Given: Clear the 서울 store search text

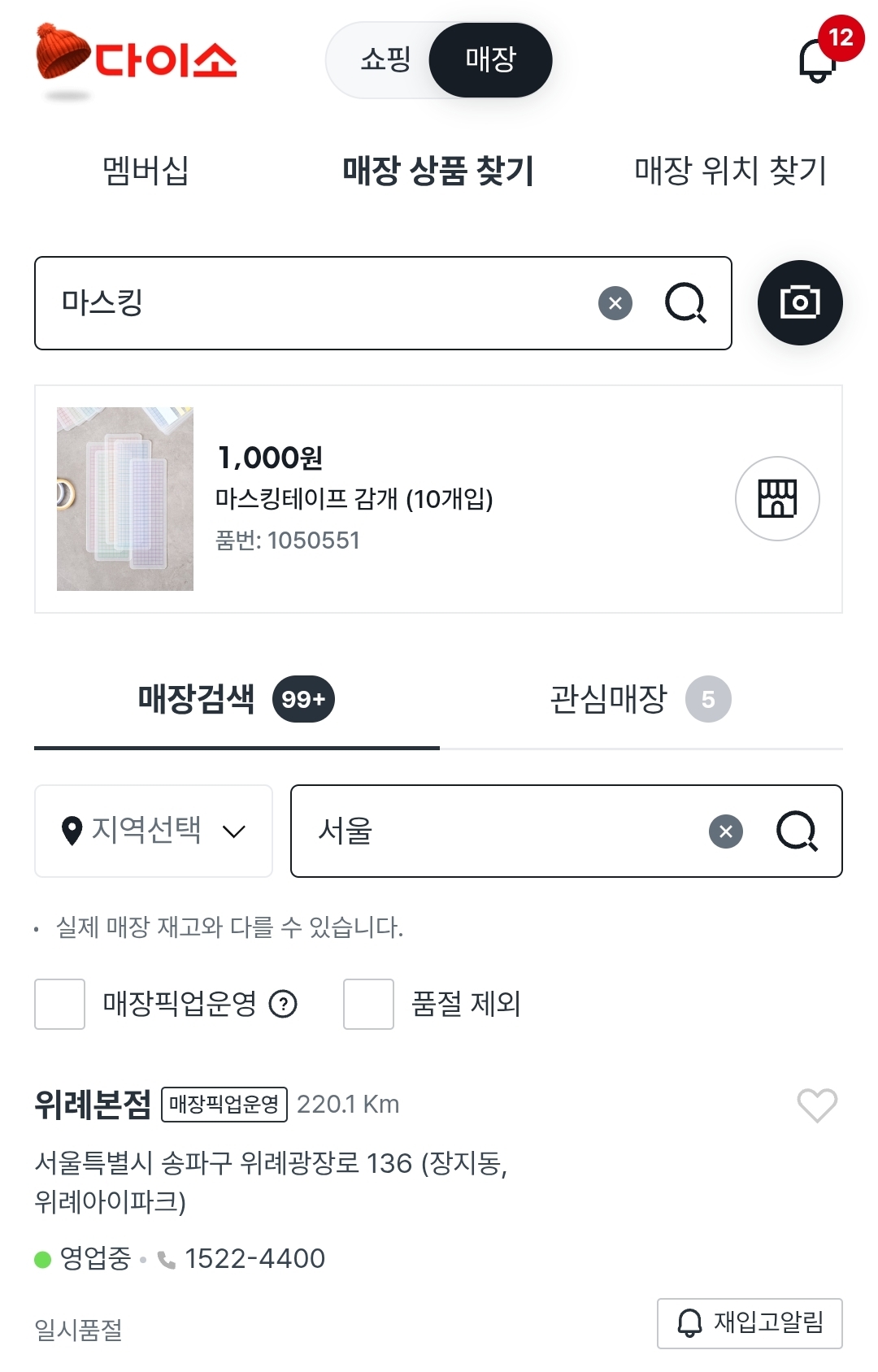Looking at the screenshot, I should point(726,831).
